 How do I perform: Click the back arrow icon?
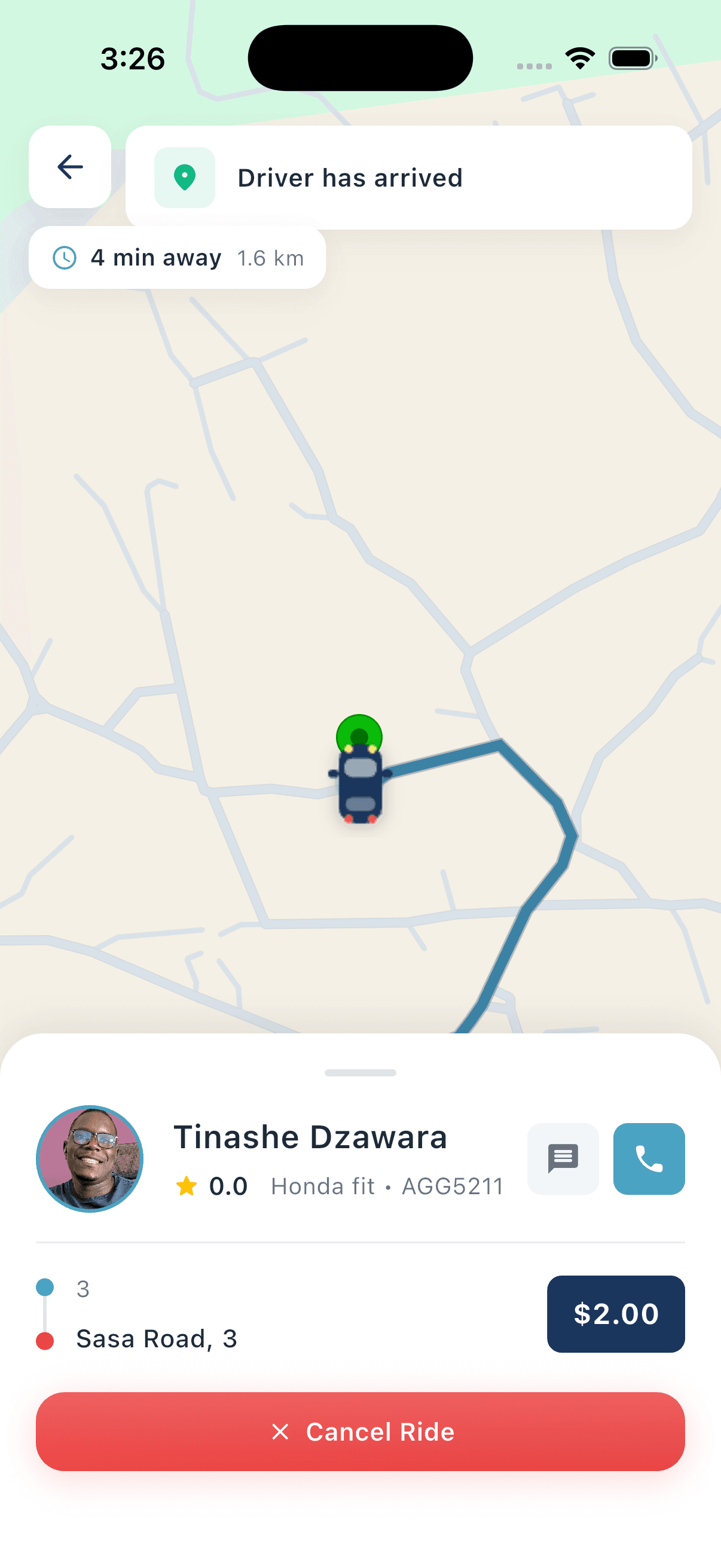tap(69, 168)
